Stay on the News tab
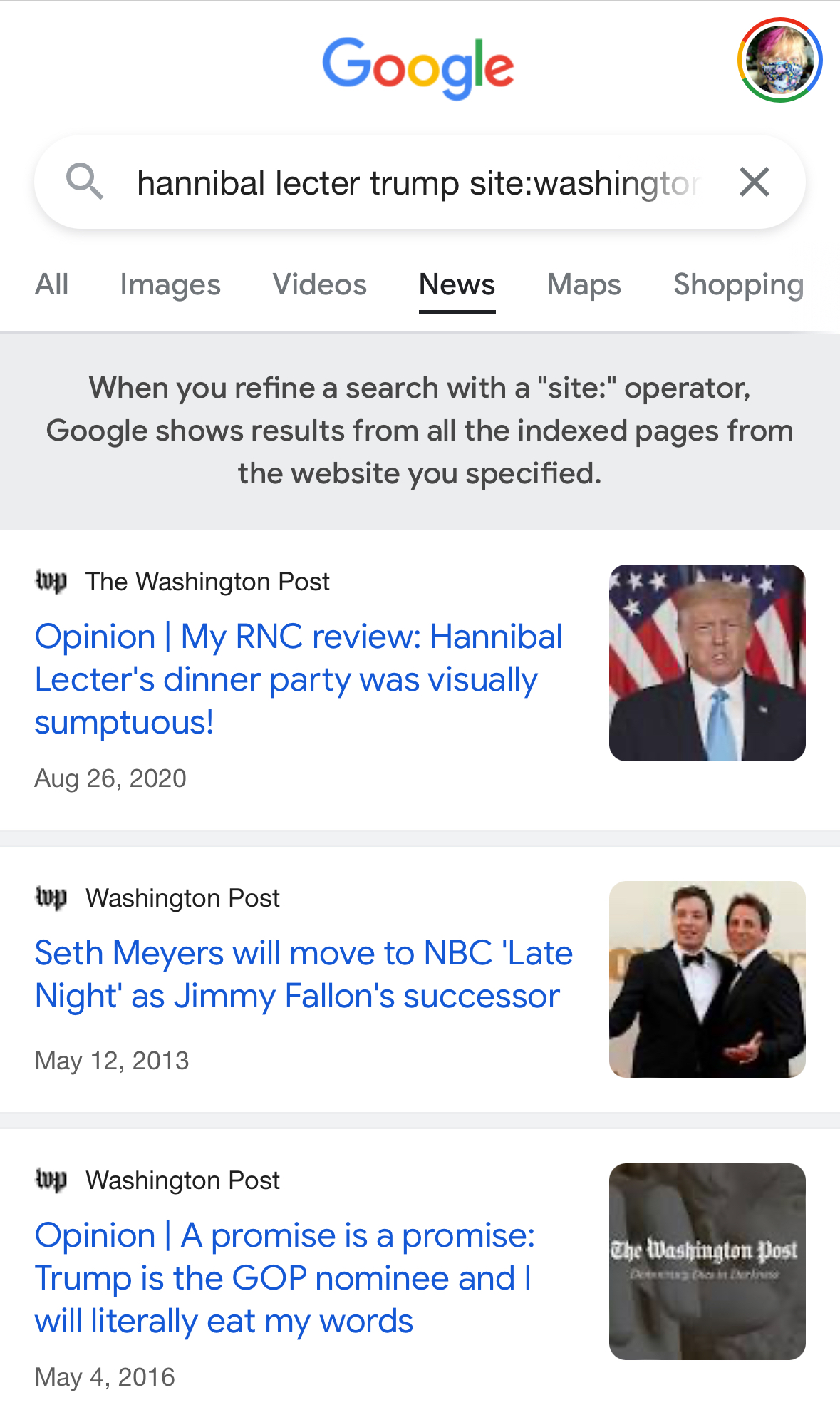This screenshot has width=840, height=1405. [457, 284]
